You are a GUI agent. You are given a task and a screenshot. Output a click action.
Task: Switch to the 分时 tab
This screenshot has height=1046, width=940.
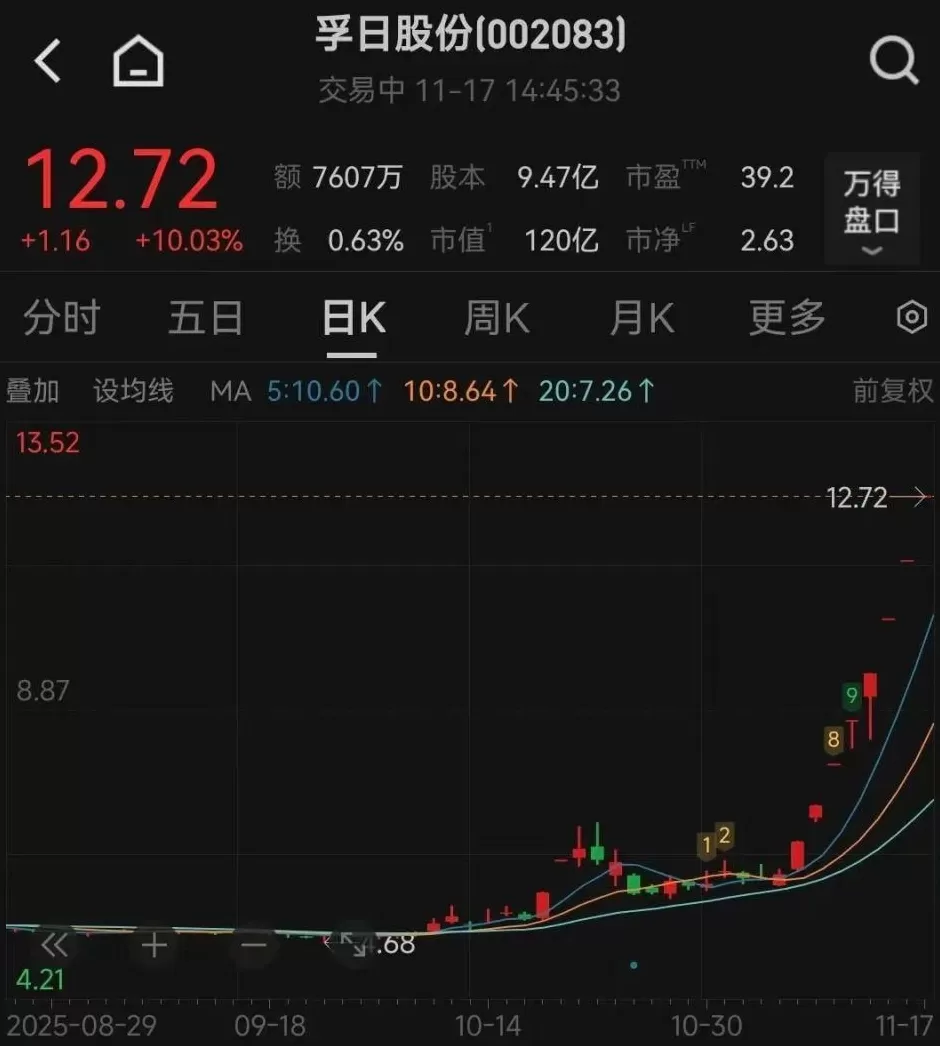[62, 316]
